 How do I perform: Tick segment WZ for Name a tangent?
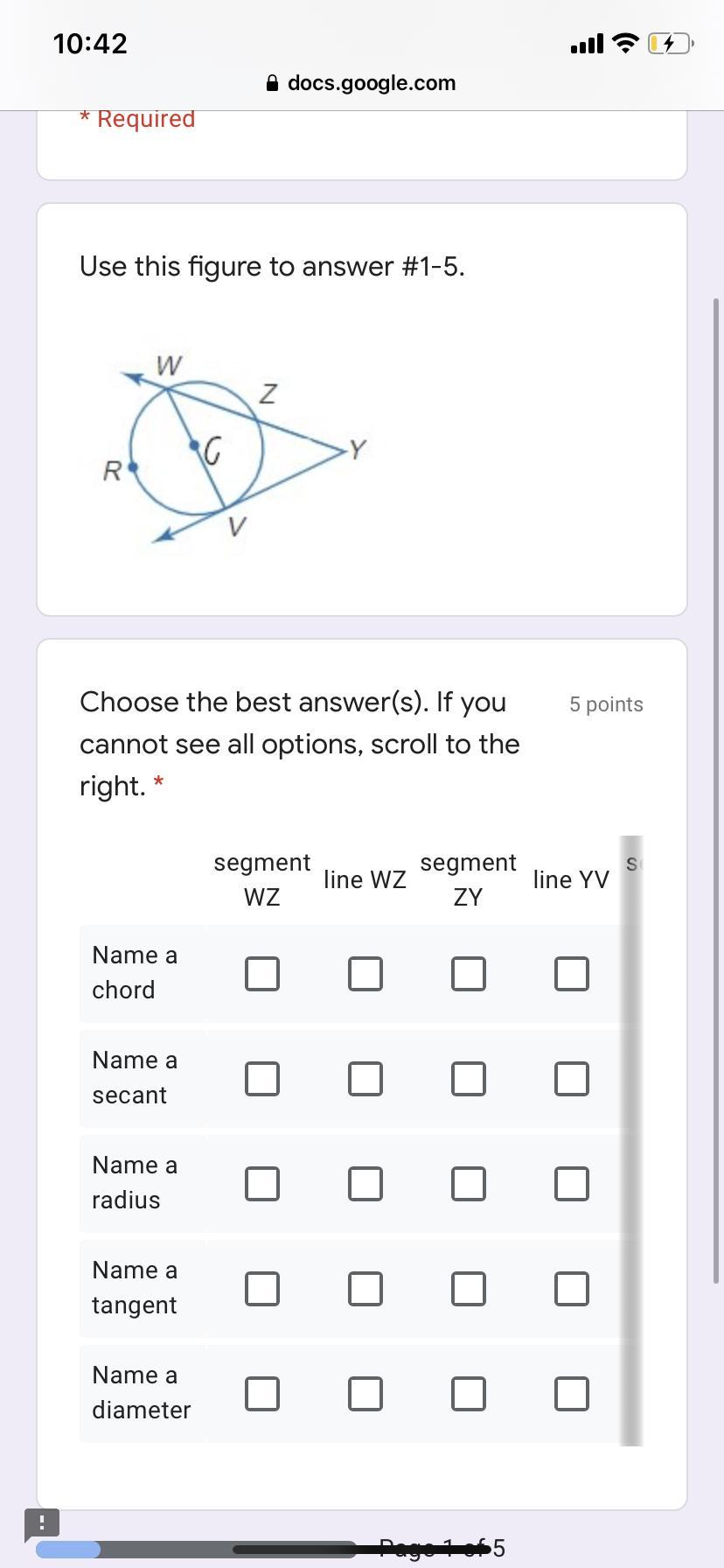click(262, 1289)
